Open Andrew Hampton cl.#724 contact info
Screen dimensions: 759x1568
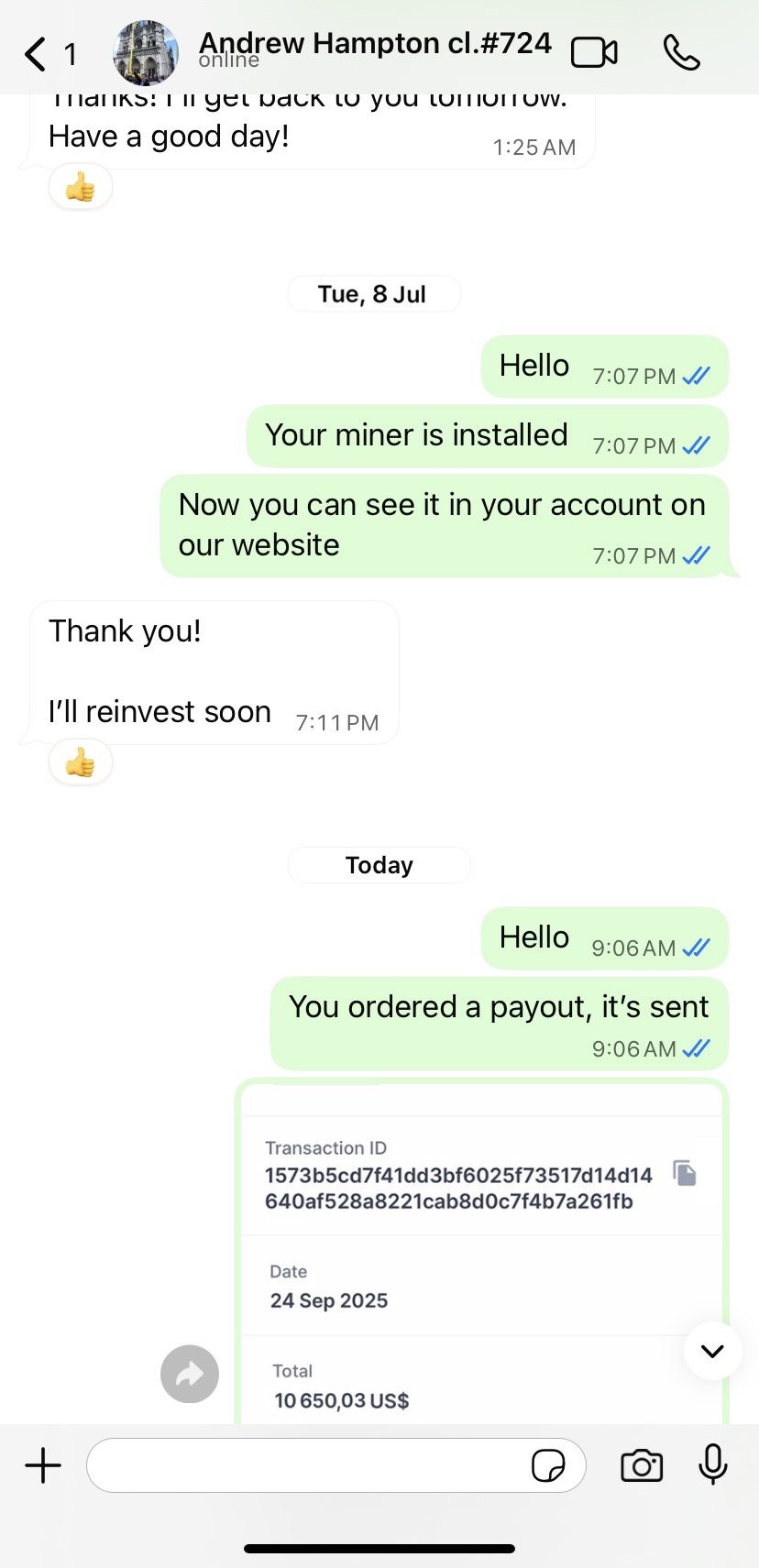coord(374,48)
